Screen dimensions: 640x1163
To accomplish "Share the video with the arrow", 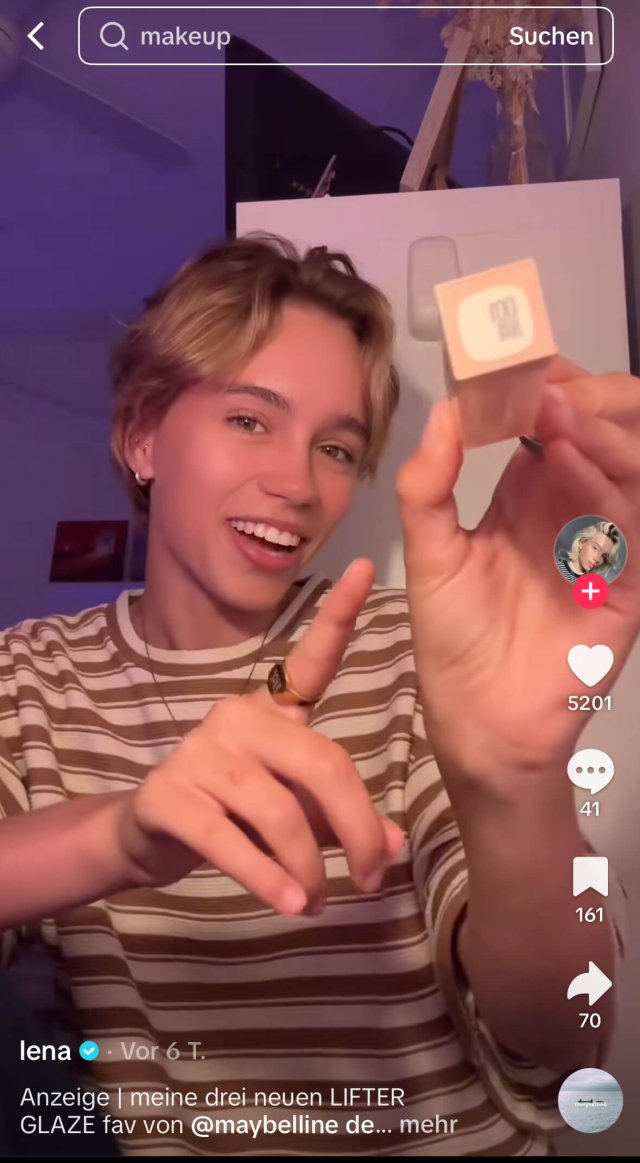I will [x=590, y=984].
